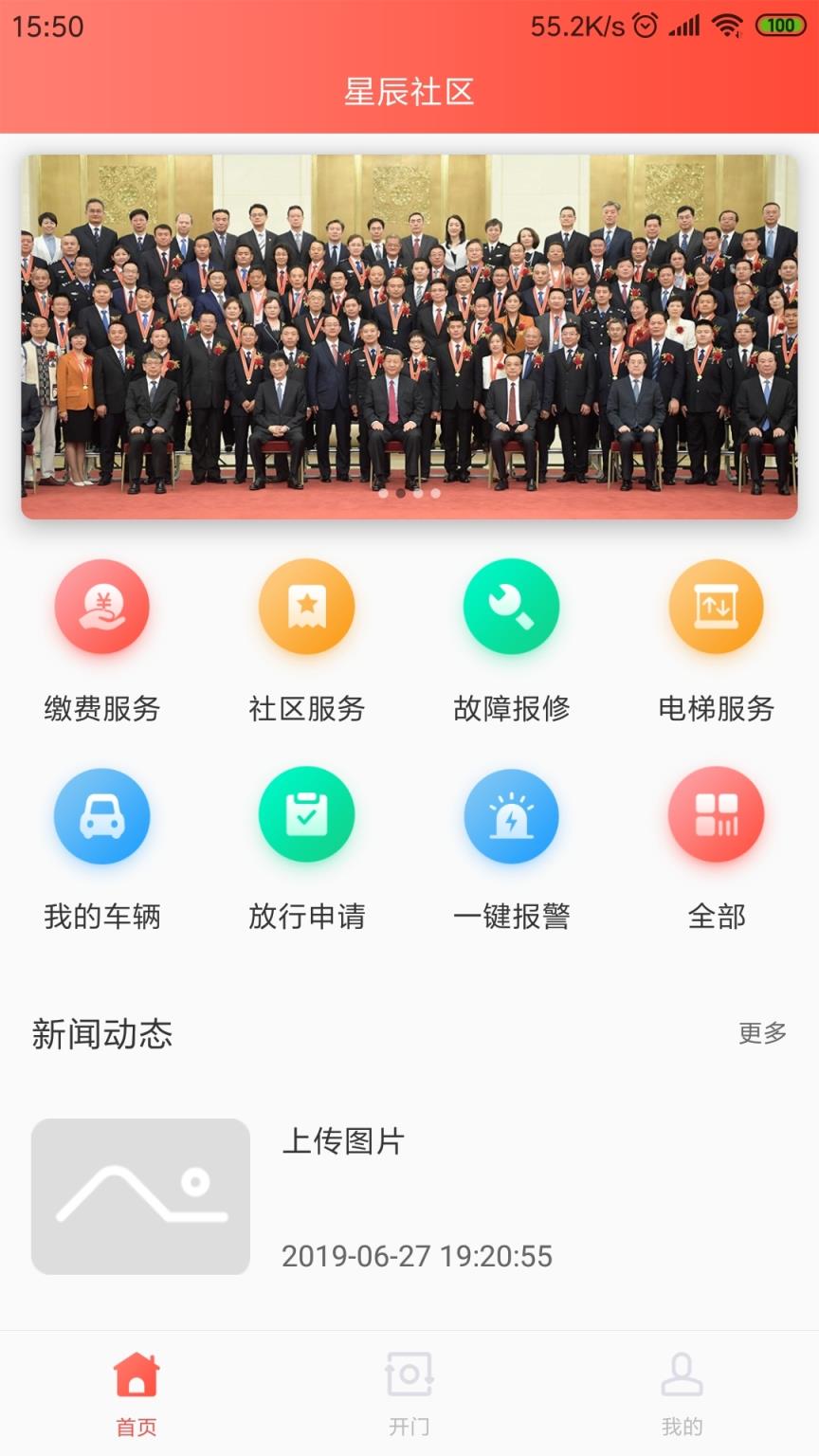Open 我的车辆 my vehicles icon
The height and width of the screenshot is (1456, 819).
click(x=102, y=815)
